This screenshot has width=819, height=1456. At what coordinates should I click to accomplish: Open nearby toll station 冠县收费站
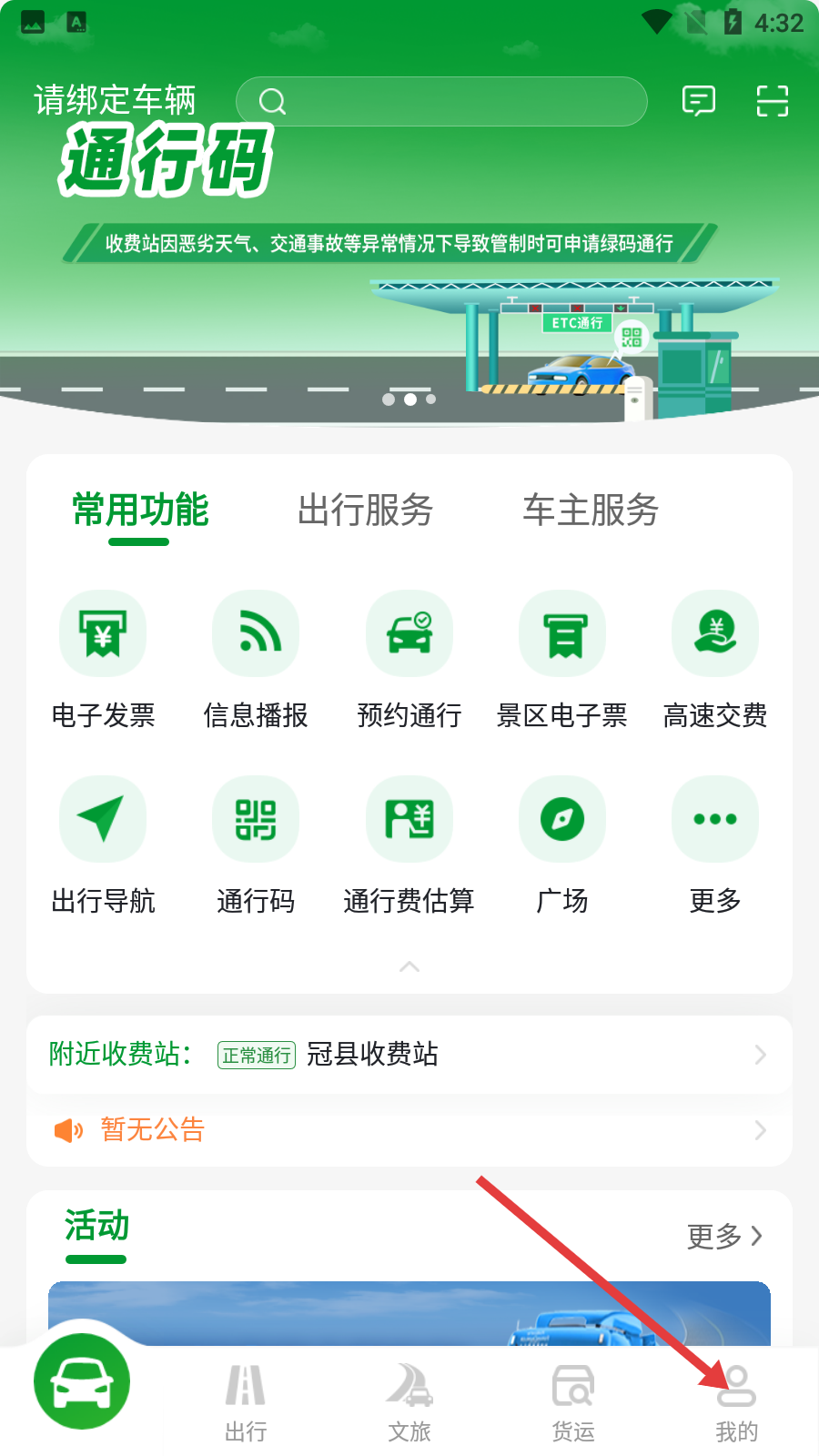[x=409, y=1055]
